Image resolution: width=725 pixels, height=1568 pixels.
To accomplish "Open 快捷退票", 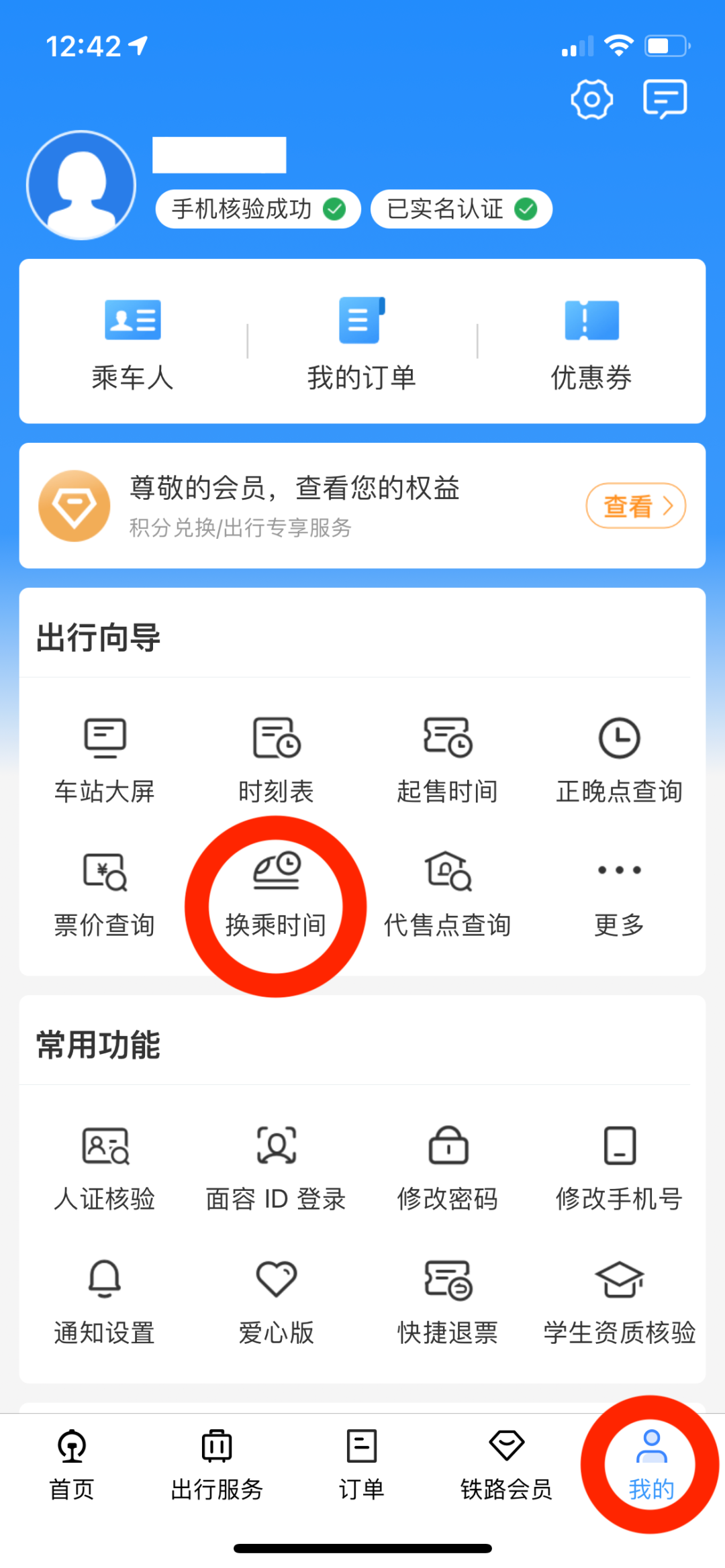I will (448, 1302).
